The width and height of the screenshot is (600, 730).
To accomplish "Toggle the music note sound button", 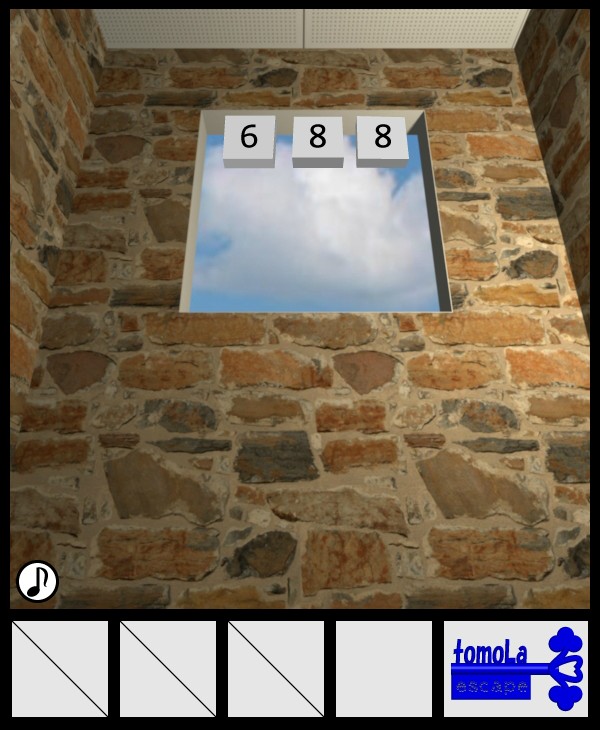I will pyautogui.click(x=37, y=581).
